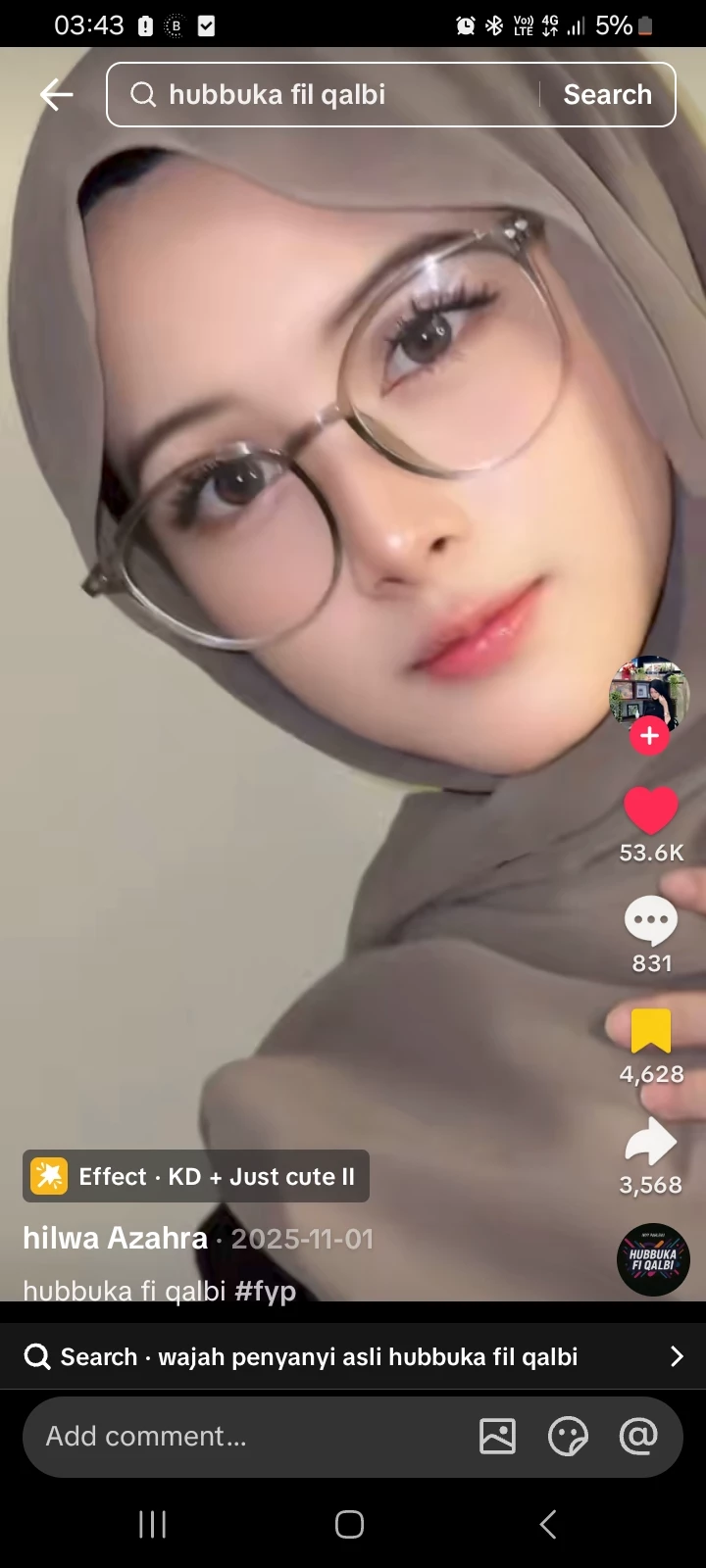Tap the Search button
This screenshot has width=706, height=1568.
click(607, 95)
